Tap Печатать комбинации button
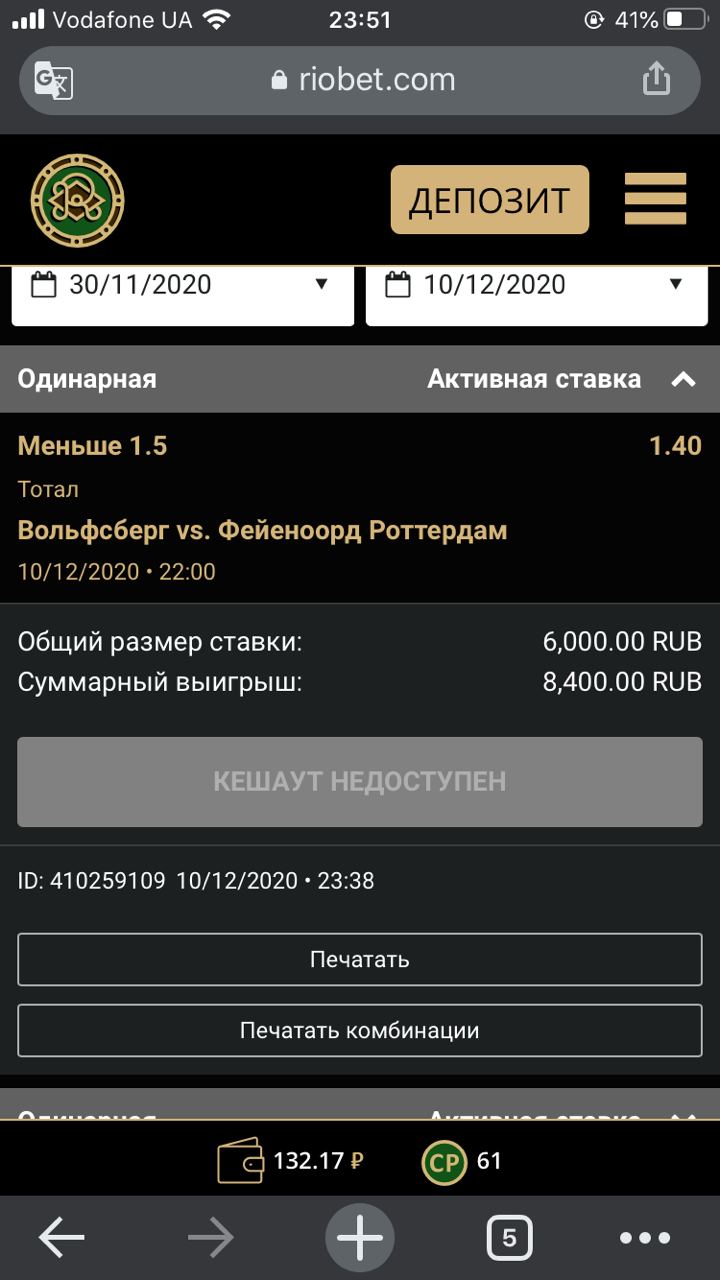The height and width of the screenshot is (1280, 720). pos(360,1030)
